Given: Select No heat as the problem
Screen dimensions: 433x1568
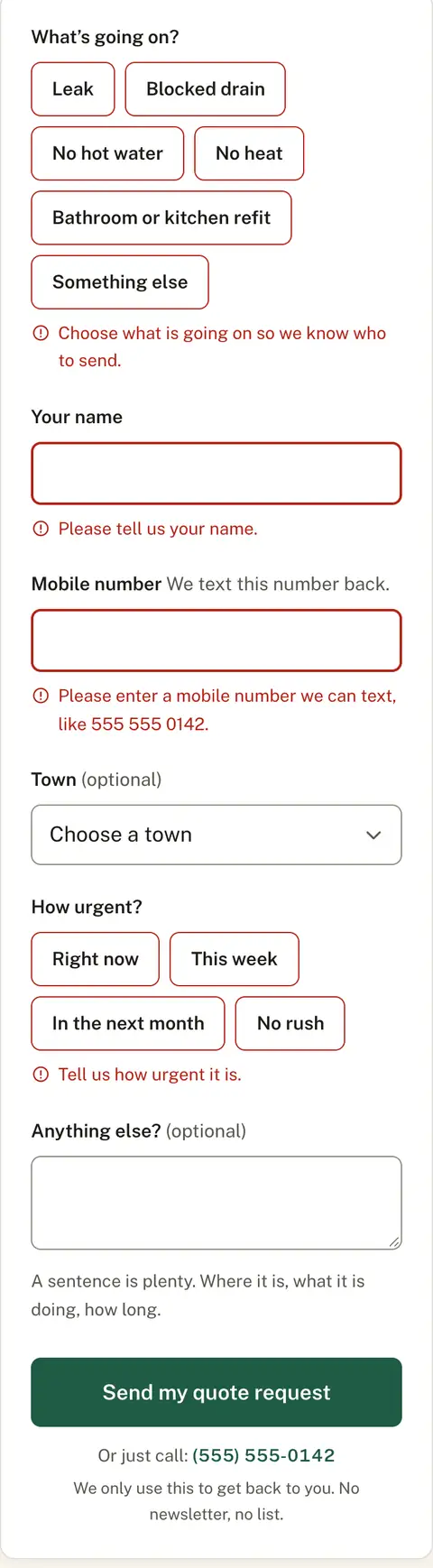Looking at the screenshot, I should coord(249,153).
